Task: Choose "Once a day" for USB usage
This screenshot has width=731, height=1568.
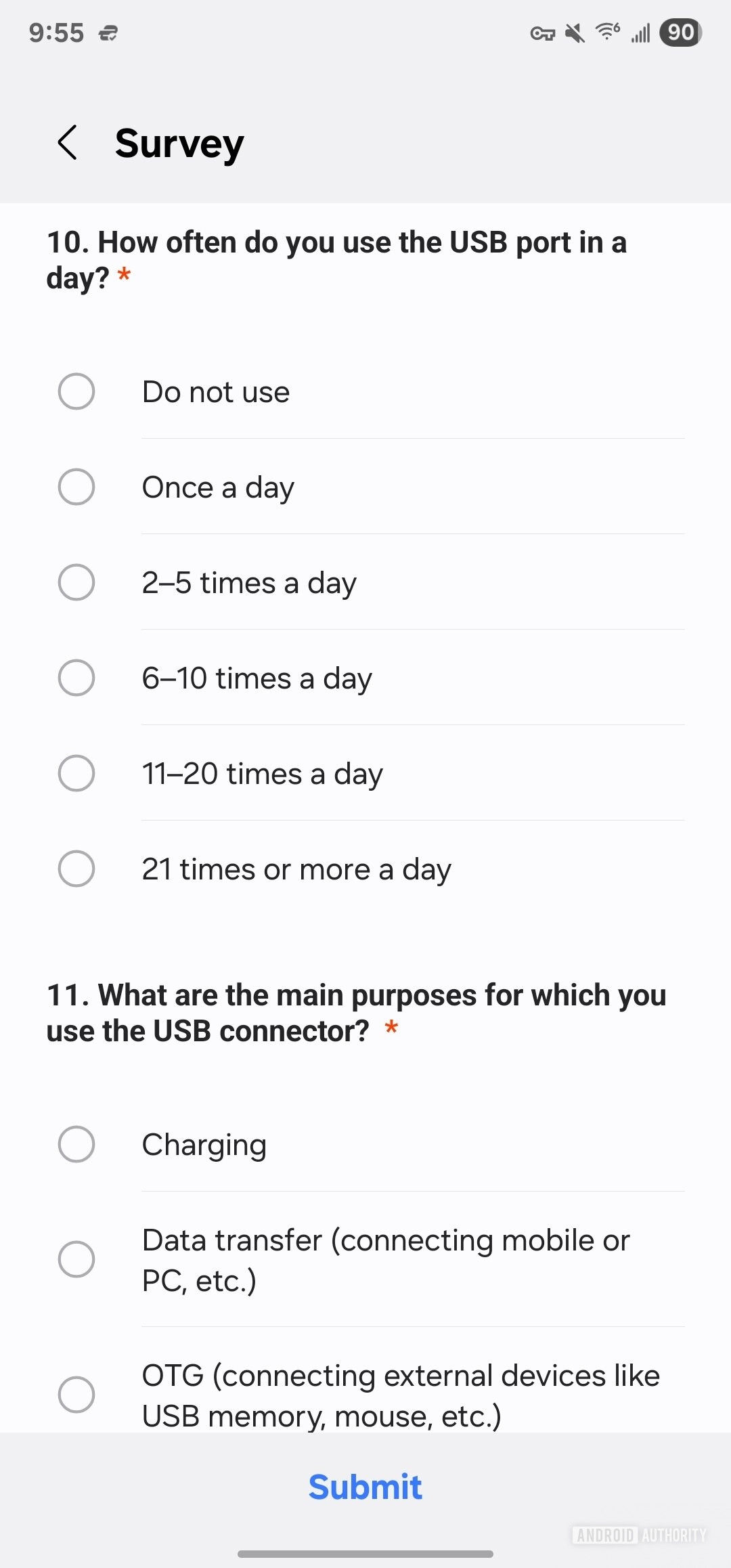Action: coord(76,487)
